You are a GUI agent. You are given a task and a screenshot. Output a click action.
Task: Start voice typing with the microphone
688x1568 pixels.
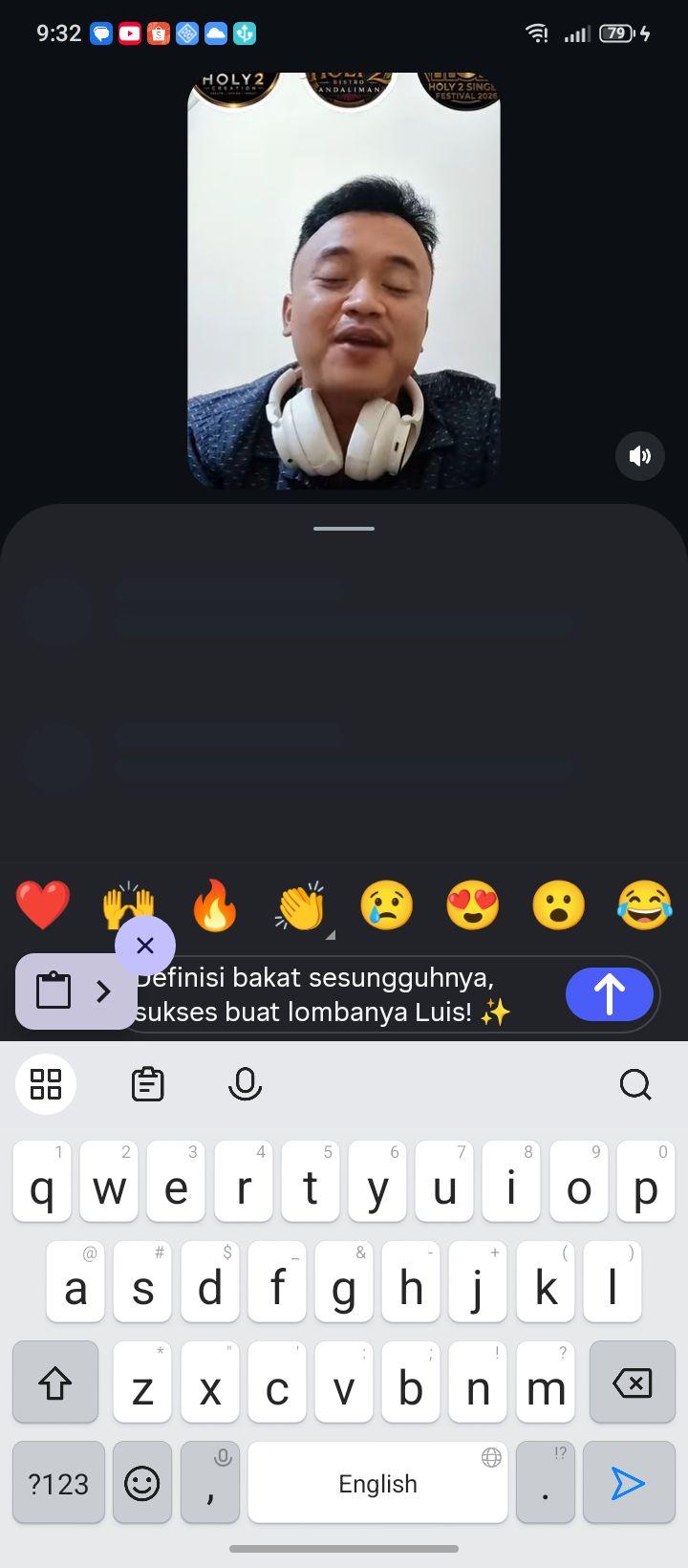click(245, 1084)
